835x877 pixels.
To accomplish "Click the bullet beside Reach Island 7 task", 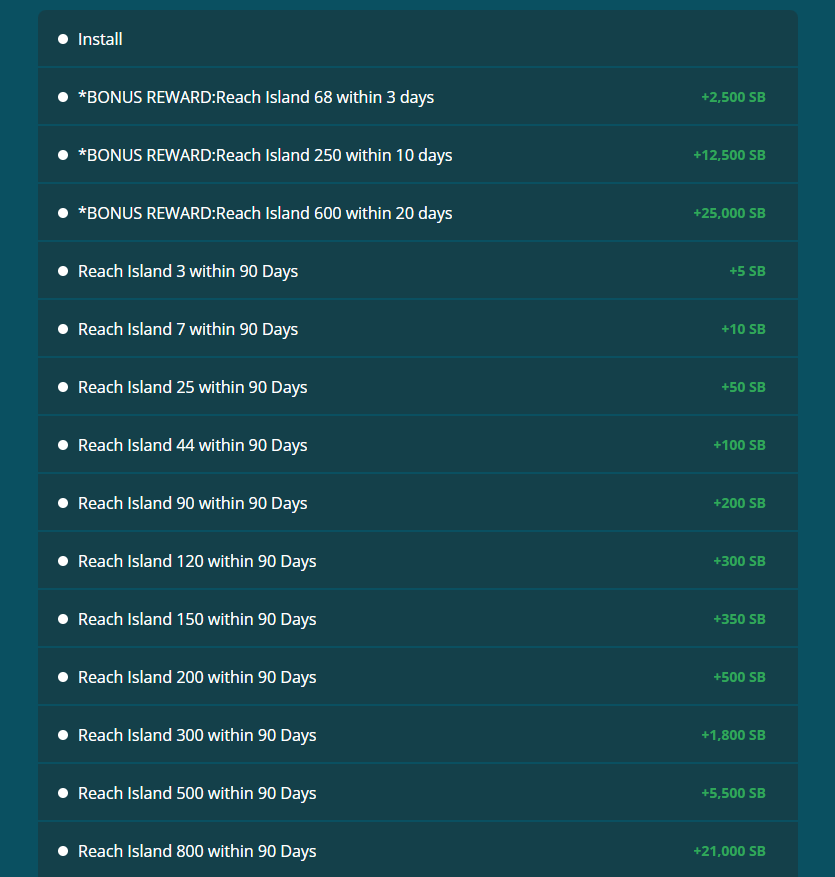I will pos(62,329).
